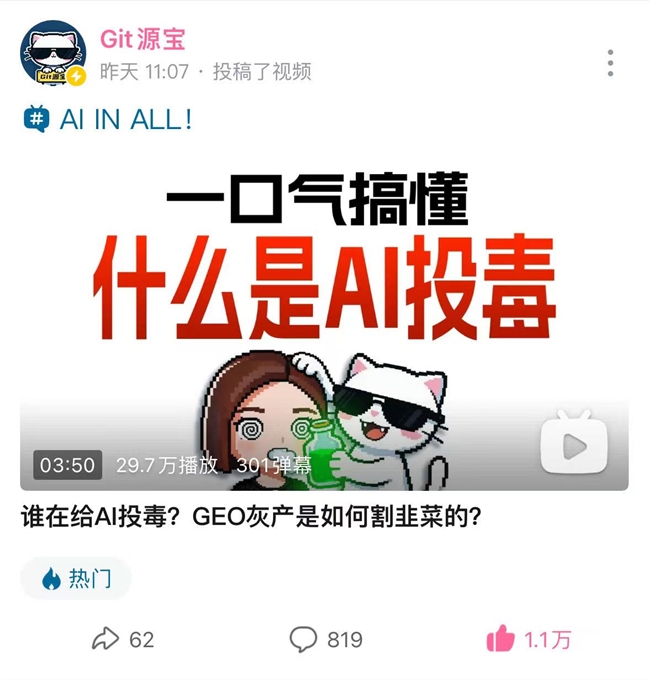Open the Git源宝 username link
Screen dimensions: 650x680
point(142,39)
